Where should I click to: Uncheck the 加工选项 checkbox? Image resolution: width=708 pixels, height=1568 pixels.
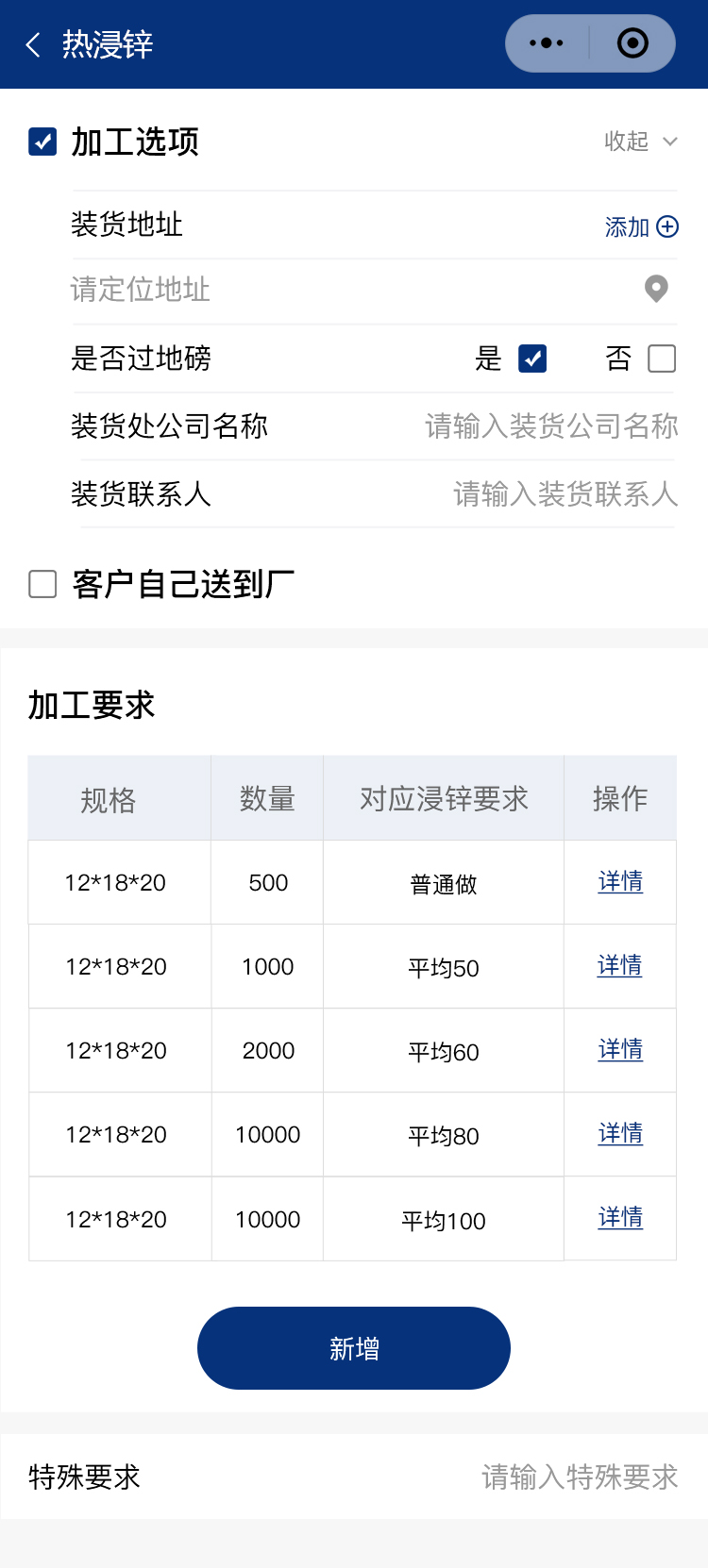[42, 142]
